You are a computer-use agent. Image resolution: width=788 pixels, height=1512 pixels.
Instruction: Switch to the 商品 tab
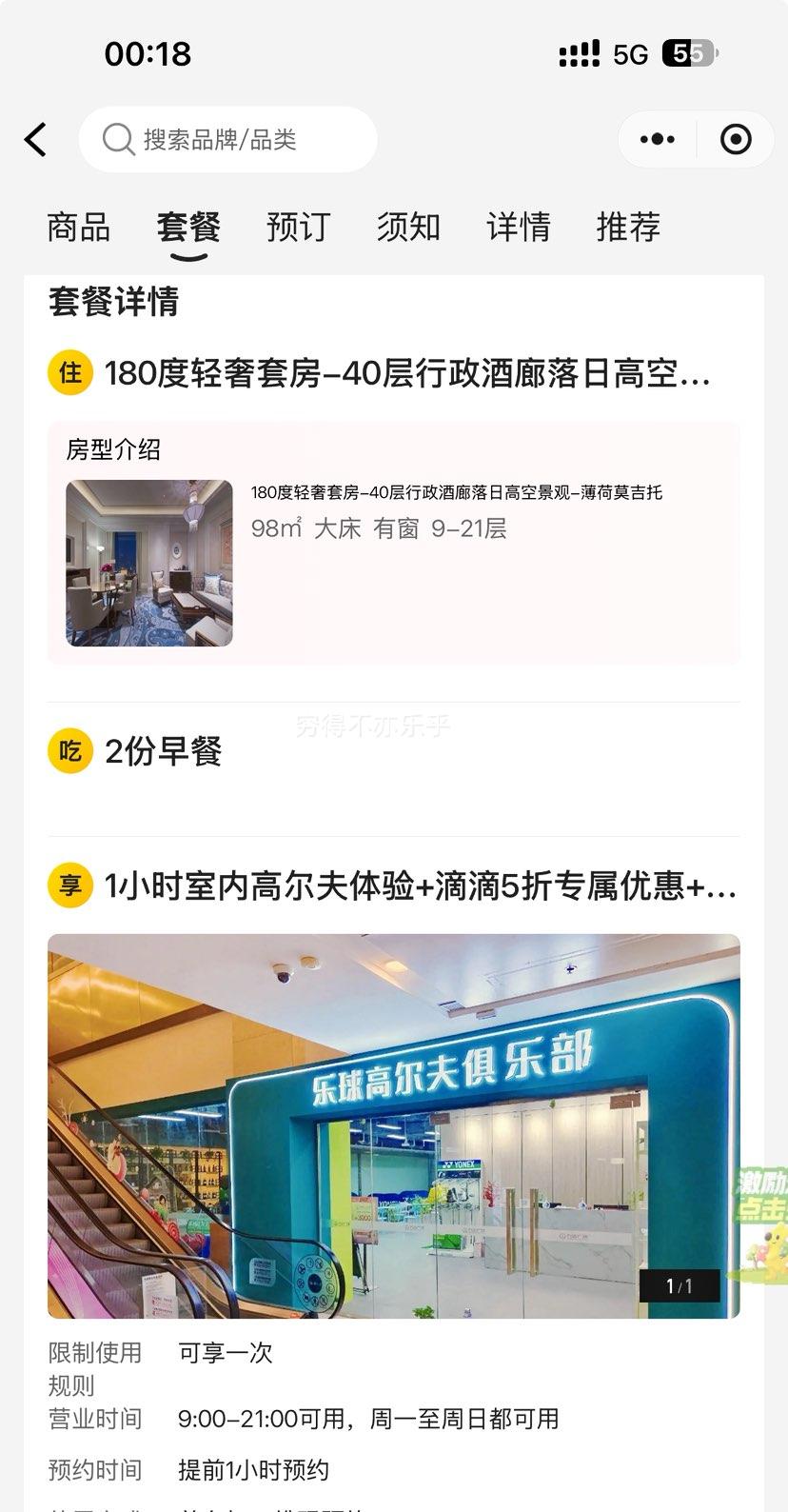[78, 227]
